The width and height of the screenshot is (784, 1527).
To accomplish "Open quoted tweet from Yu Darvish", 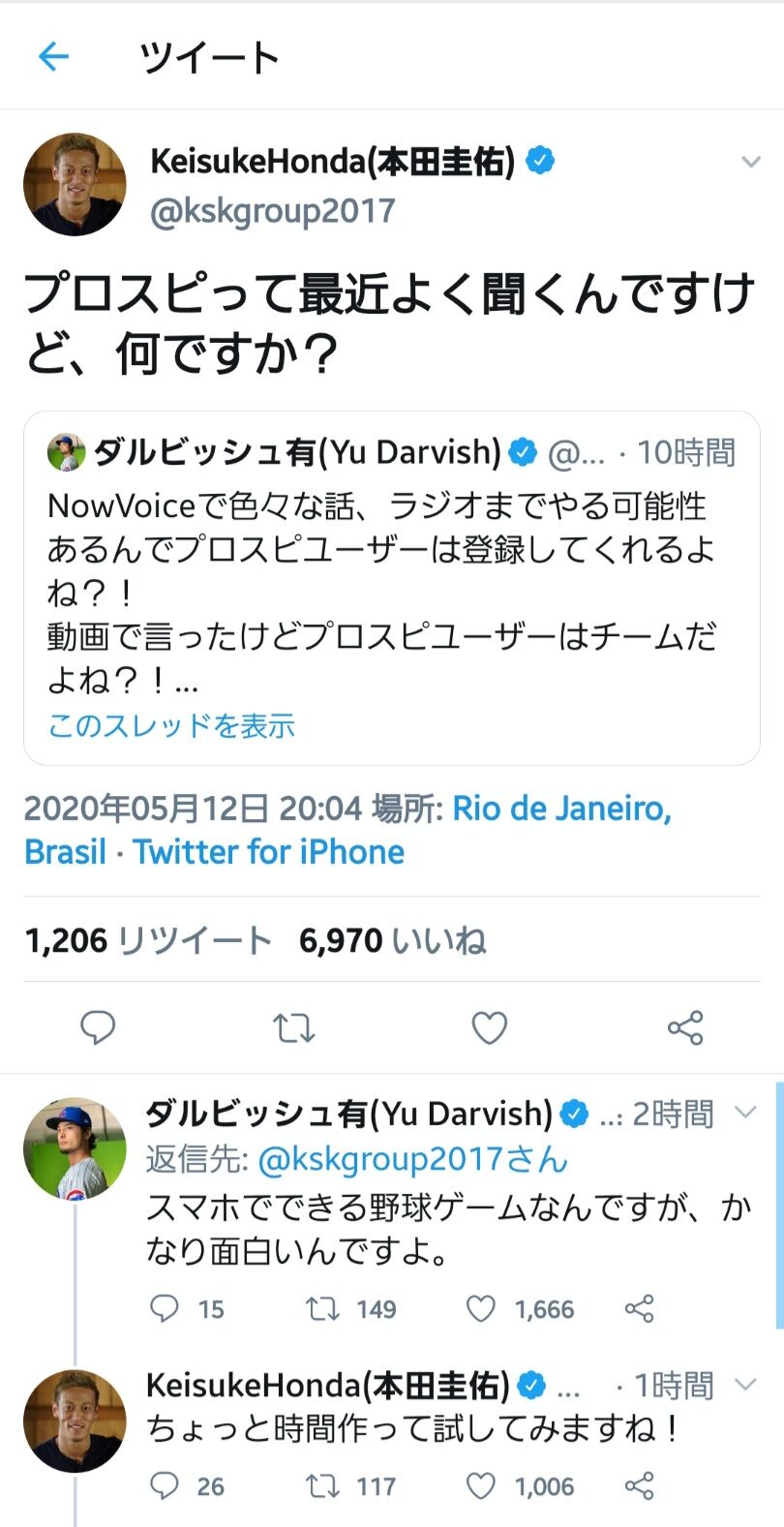I will (391, 571).
